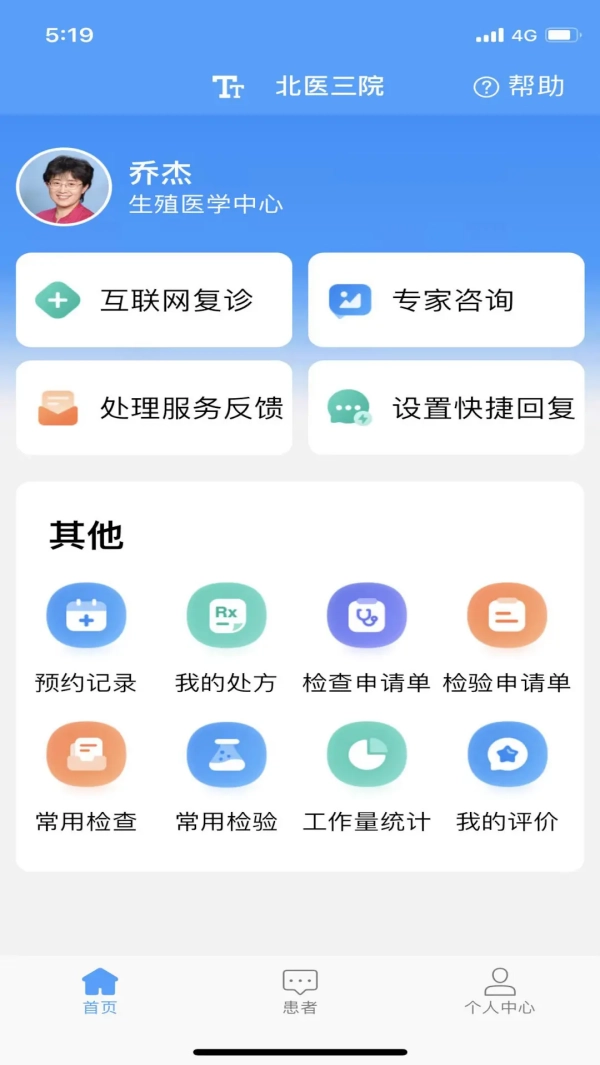The image size is (600, 1065).
Task: View 工作量统计 workload statistics
Action: click(366, 777)
